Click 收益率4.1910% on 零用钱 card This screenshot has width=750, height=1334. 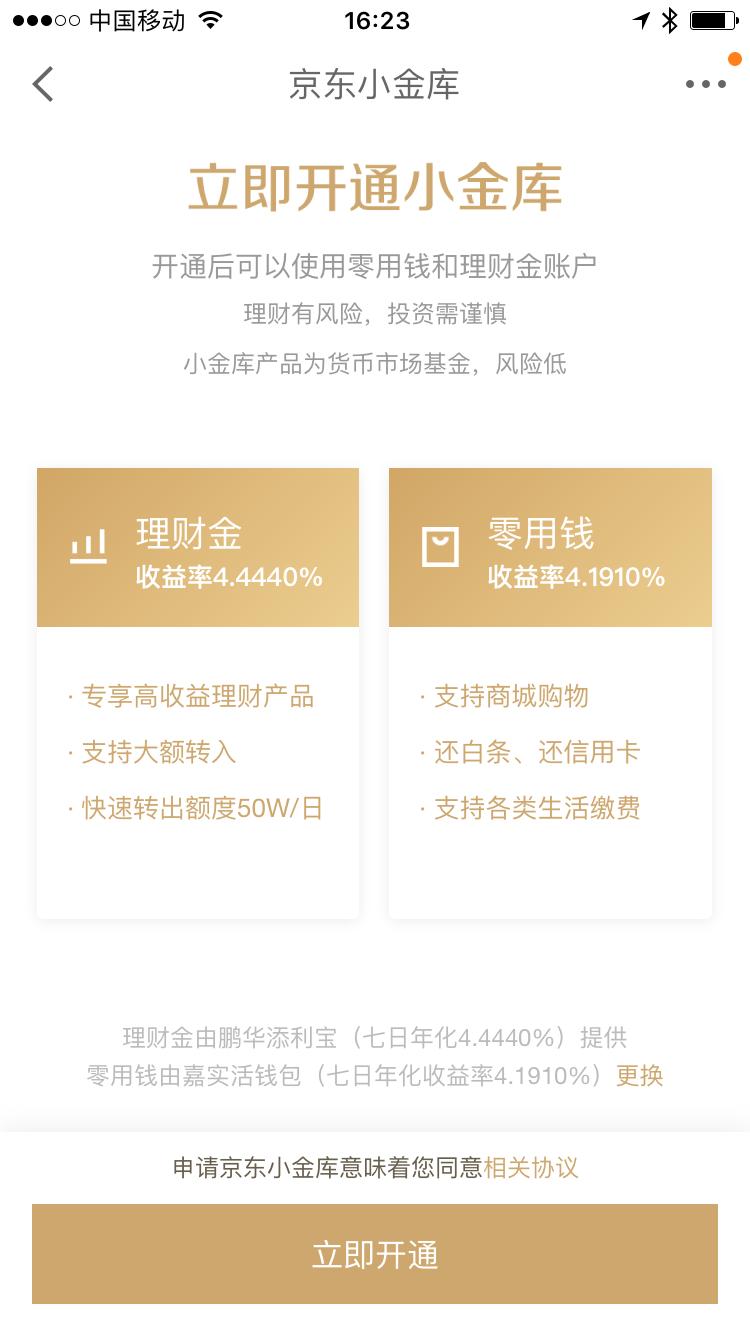576,577
